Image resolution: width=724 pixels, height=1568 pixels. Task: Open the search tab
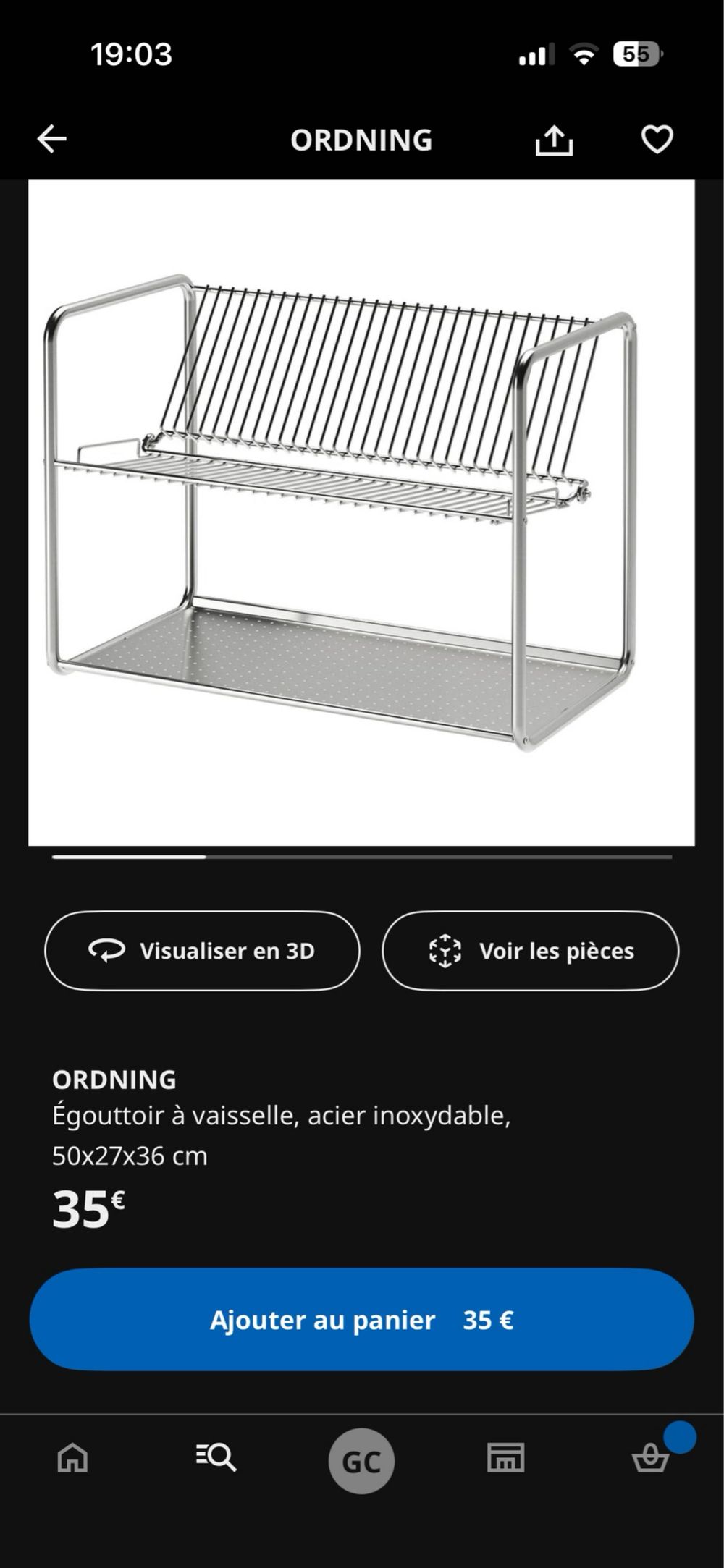216,1458
